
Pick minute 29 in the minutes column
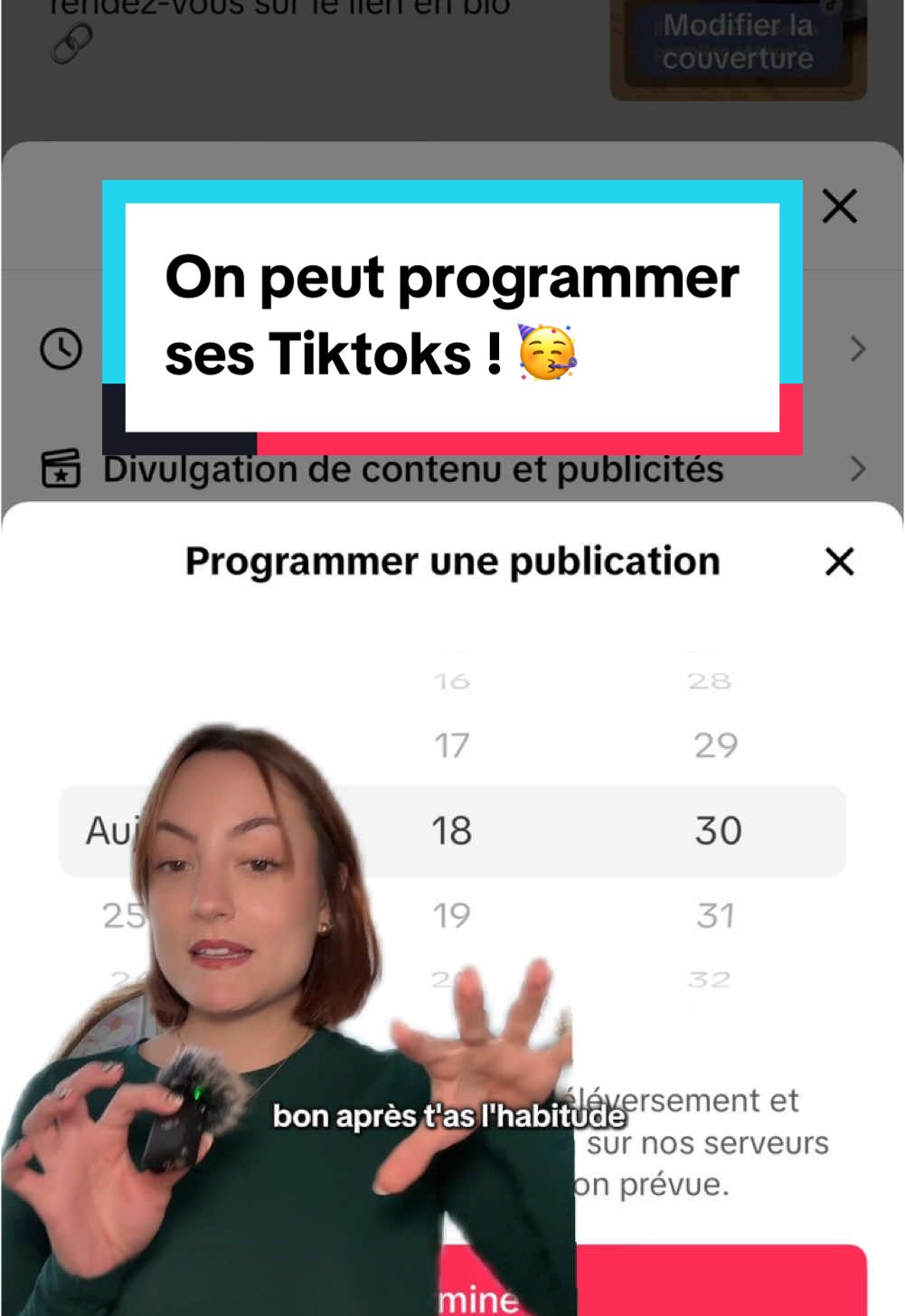point(717,745)
